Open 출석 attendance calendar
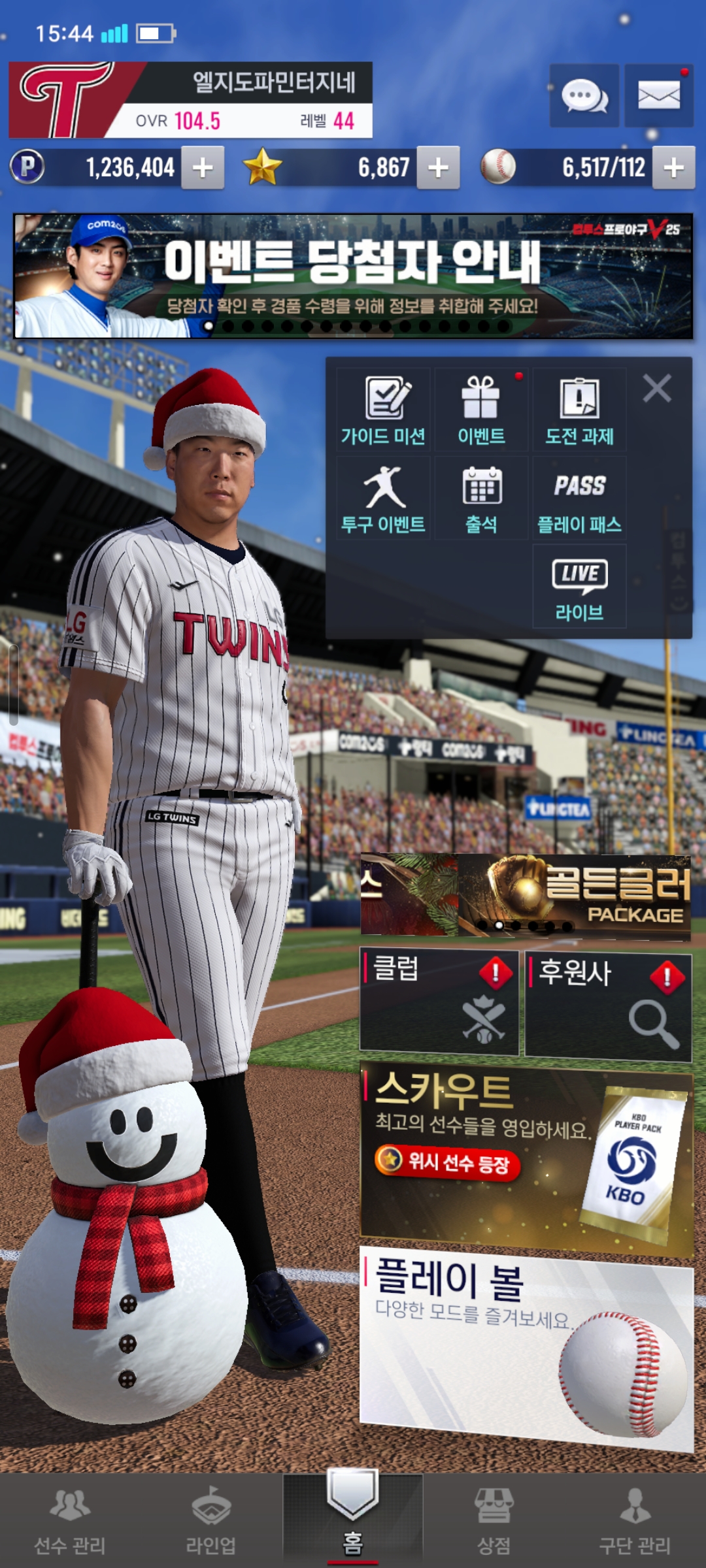 point(481,498)
